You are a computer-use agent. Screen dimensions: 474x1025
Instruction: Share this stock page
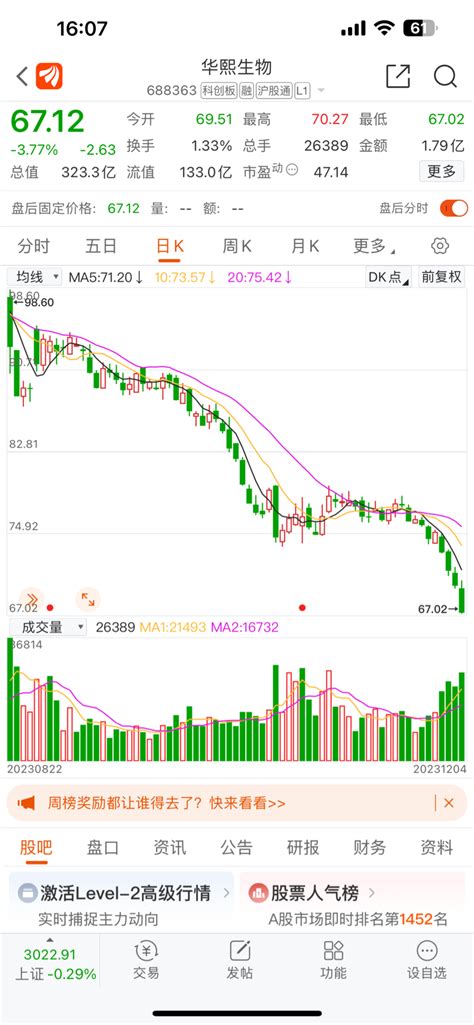398,76
